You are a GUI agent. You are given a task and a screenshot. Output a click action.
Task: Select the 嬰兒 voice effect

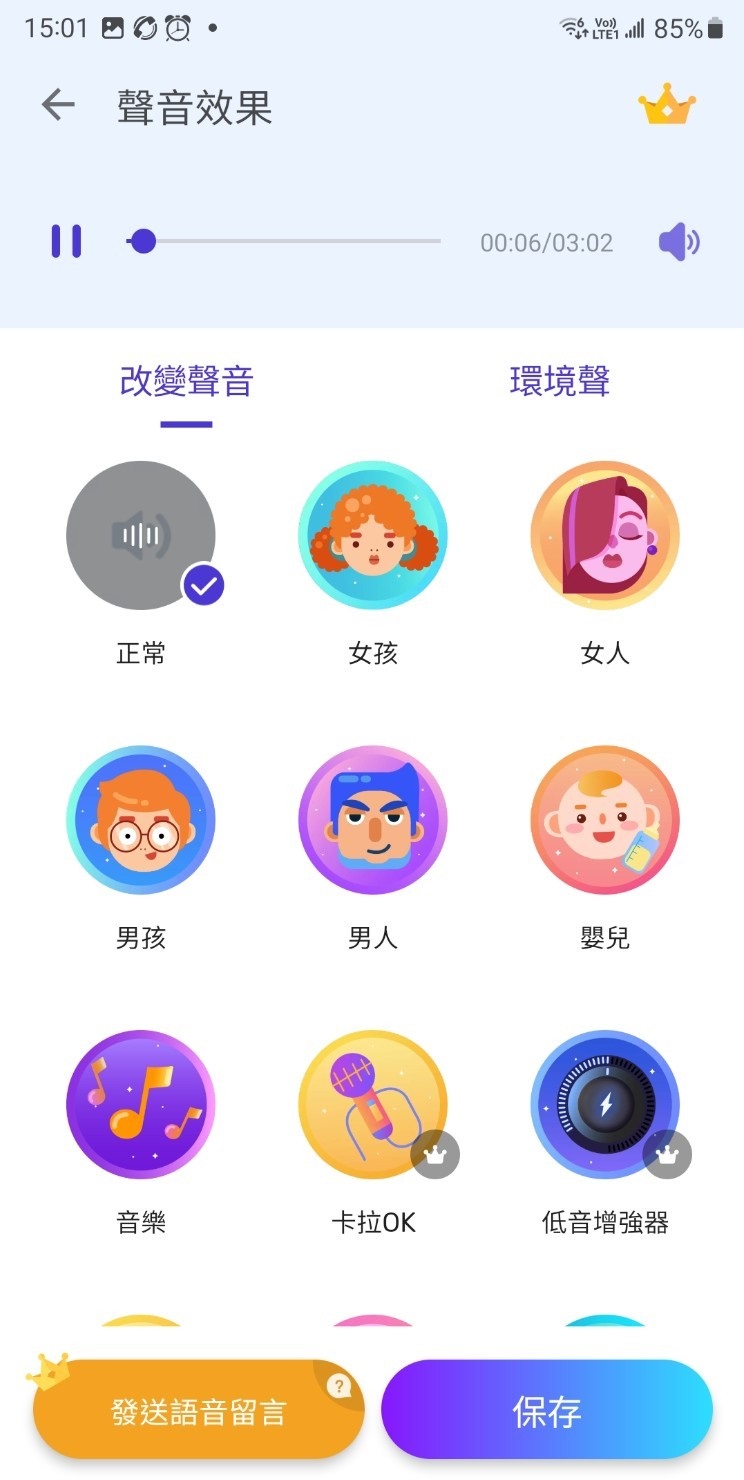tap(605, 820)
